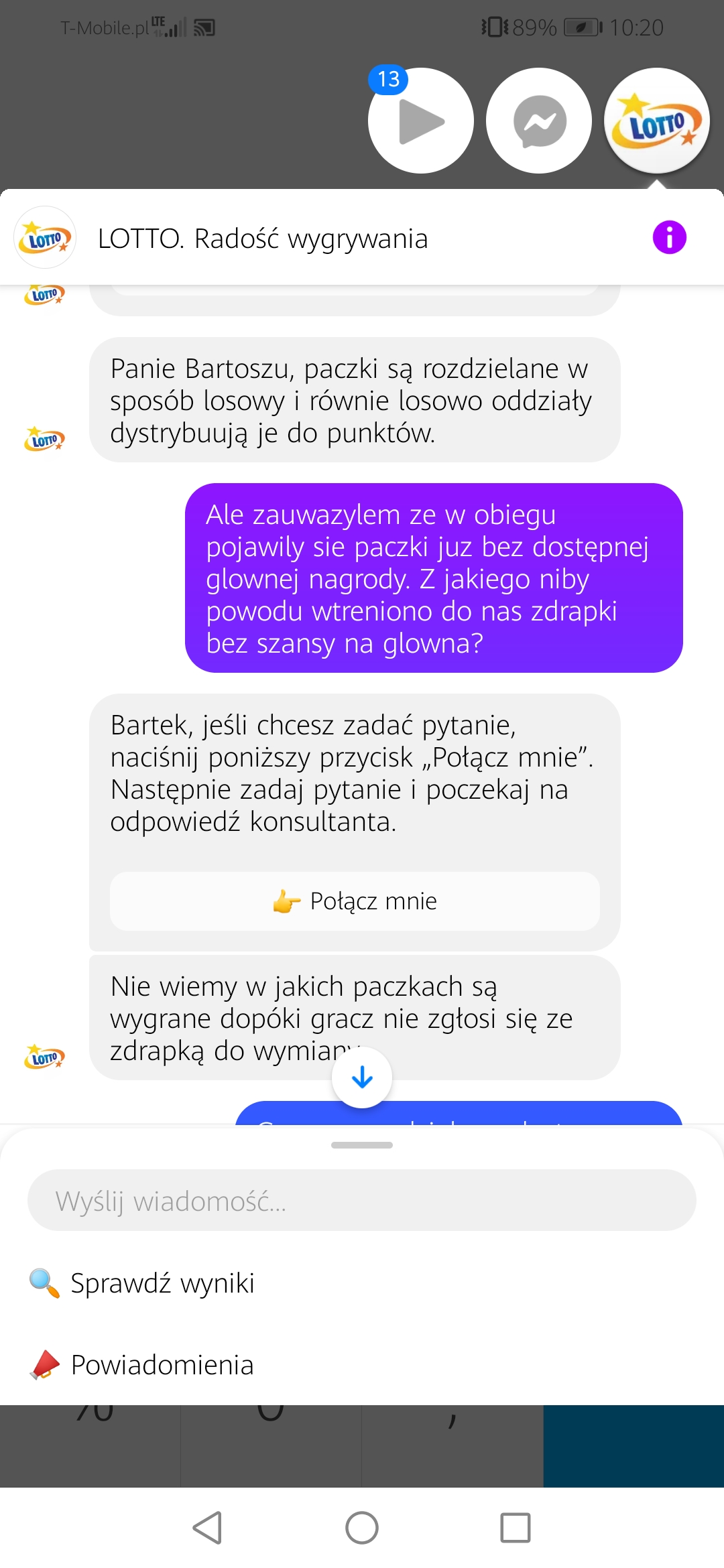This screenshot has height=1568, width=724.
Task: Go back with system back button
Action: 207,1528
